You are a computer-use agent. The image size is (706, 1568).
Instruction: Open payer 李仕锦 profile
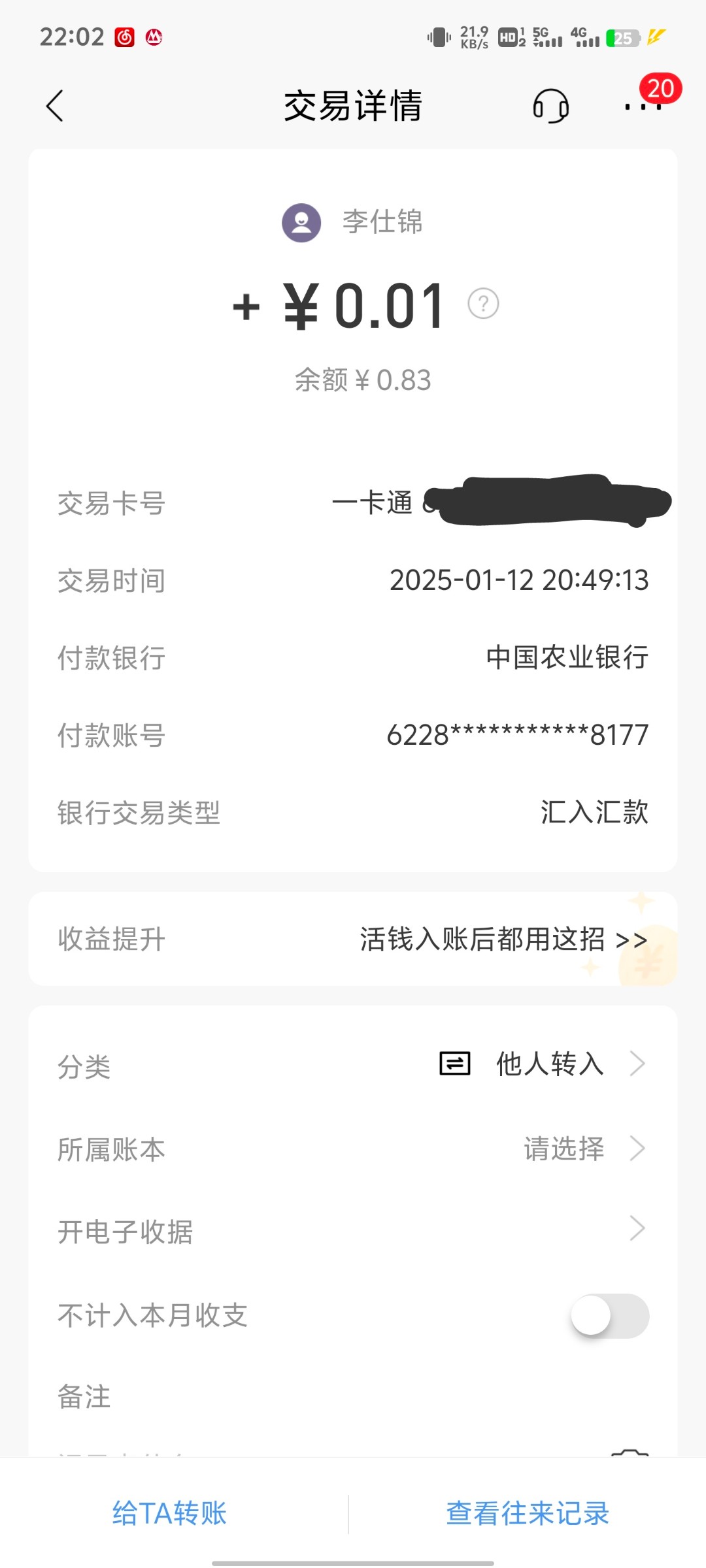(x=353, y=222)
